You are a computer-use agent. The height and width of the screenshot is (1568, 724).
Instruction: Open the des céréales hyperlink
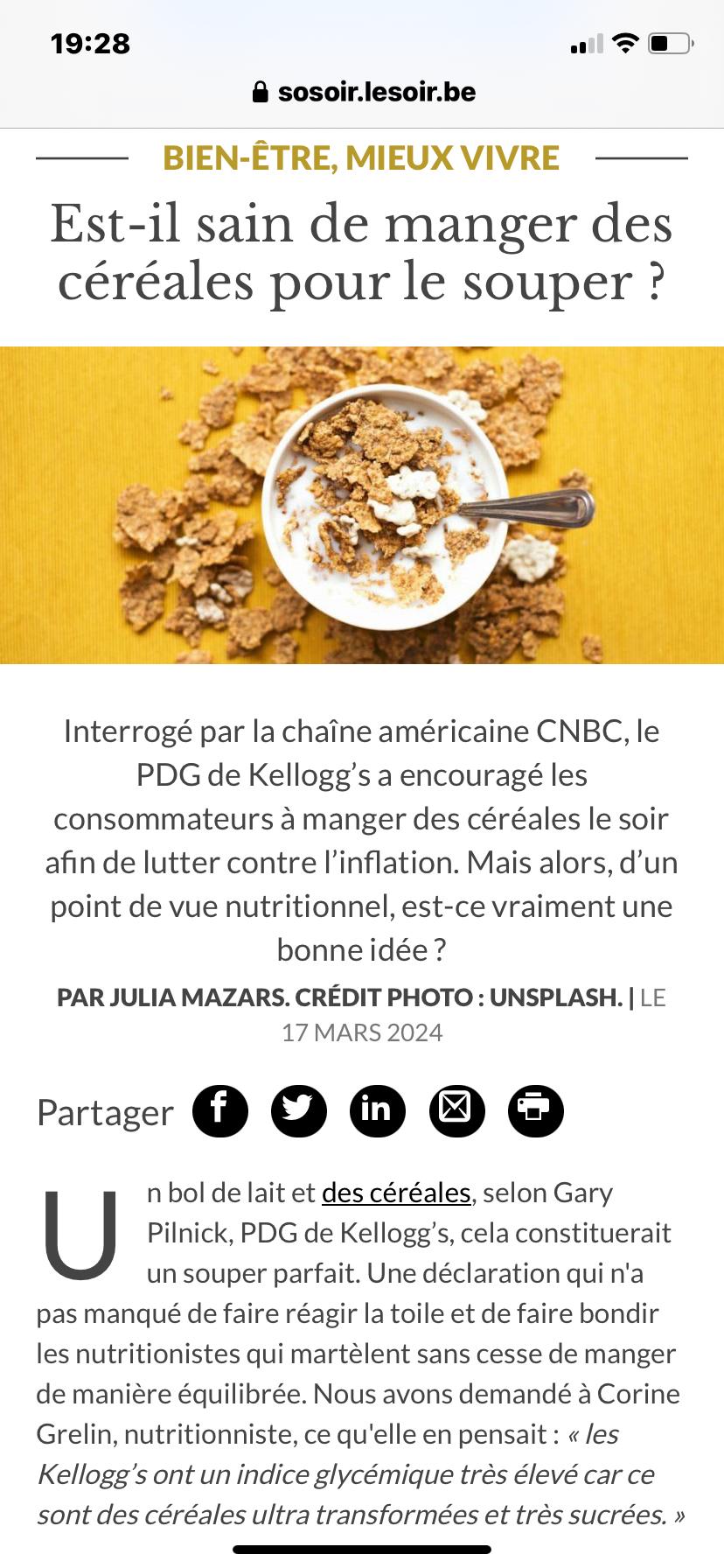pyautogui.click(x=395, y=1192)
